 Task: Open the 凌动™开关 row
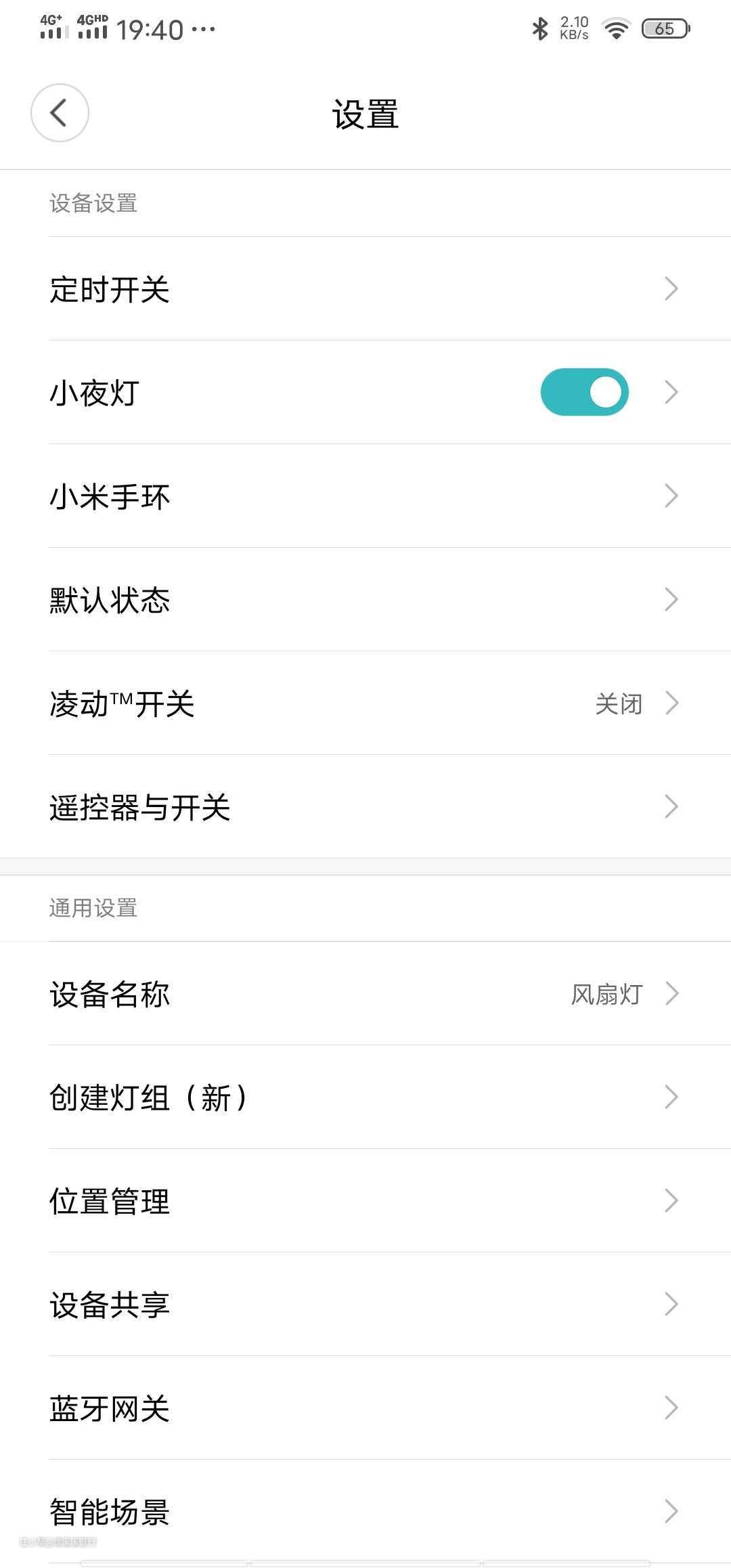(x=365, y=703)
